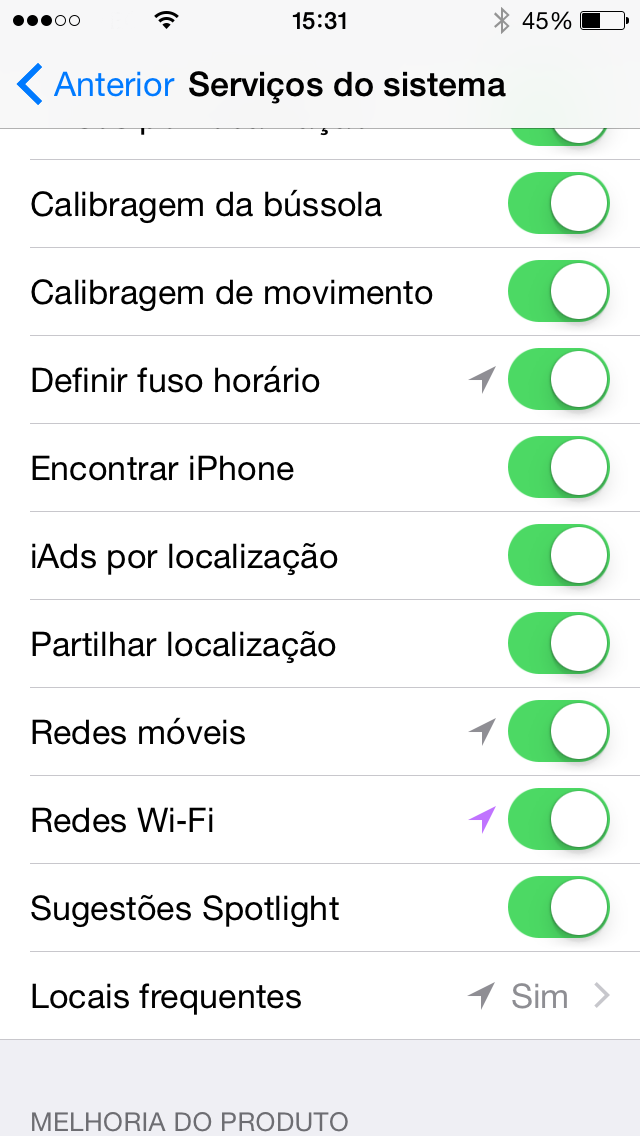640x1136 pixels.
Task: Toggle Calibragem da bússola switch
Action: 558,205
